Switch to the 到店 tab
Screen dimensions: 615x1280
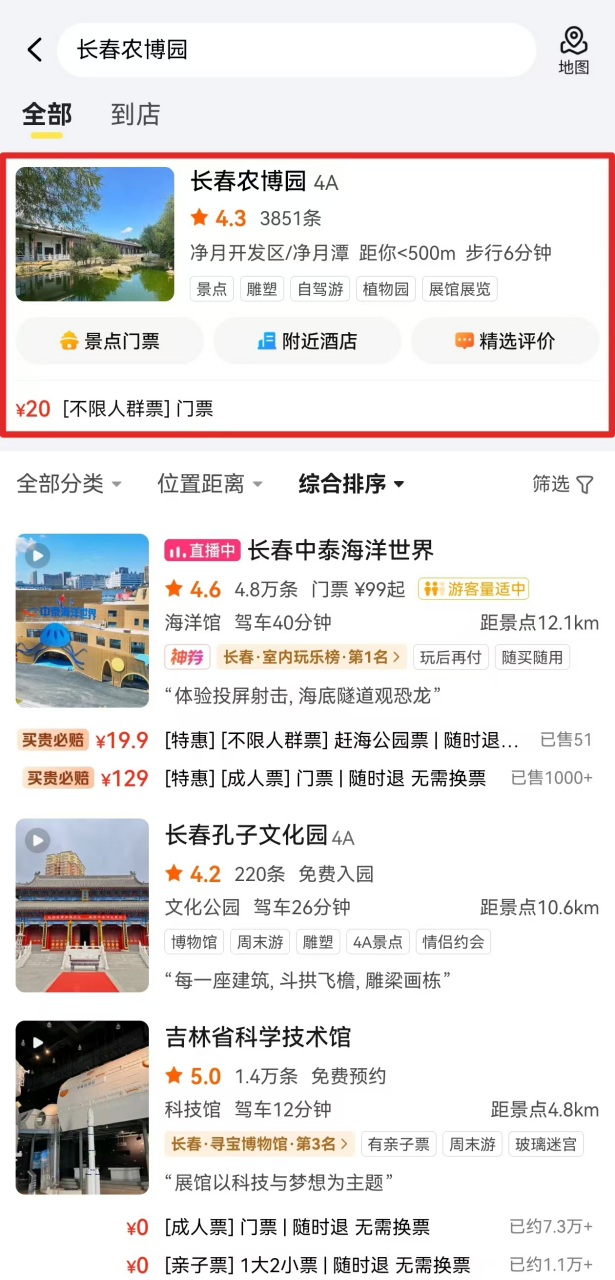point(135,114)
